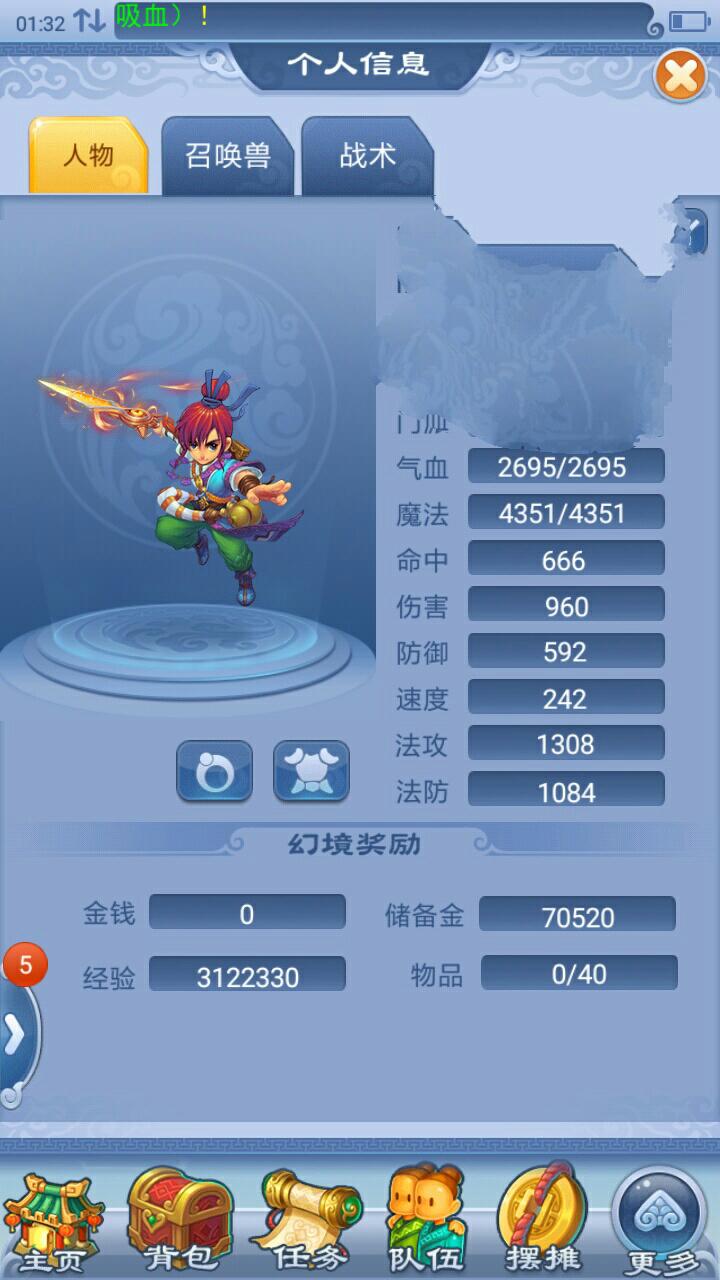
Task: Open the ring accessory button
Action: (x=214, y=771)
